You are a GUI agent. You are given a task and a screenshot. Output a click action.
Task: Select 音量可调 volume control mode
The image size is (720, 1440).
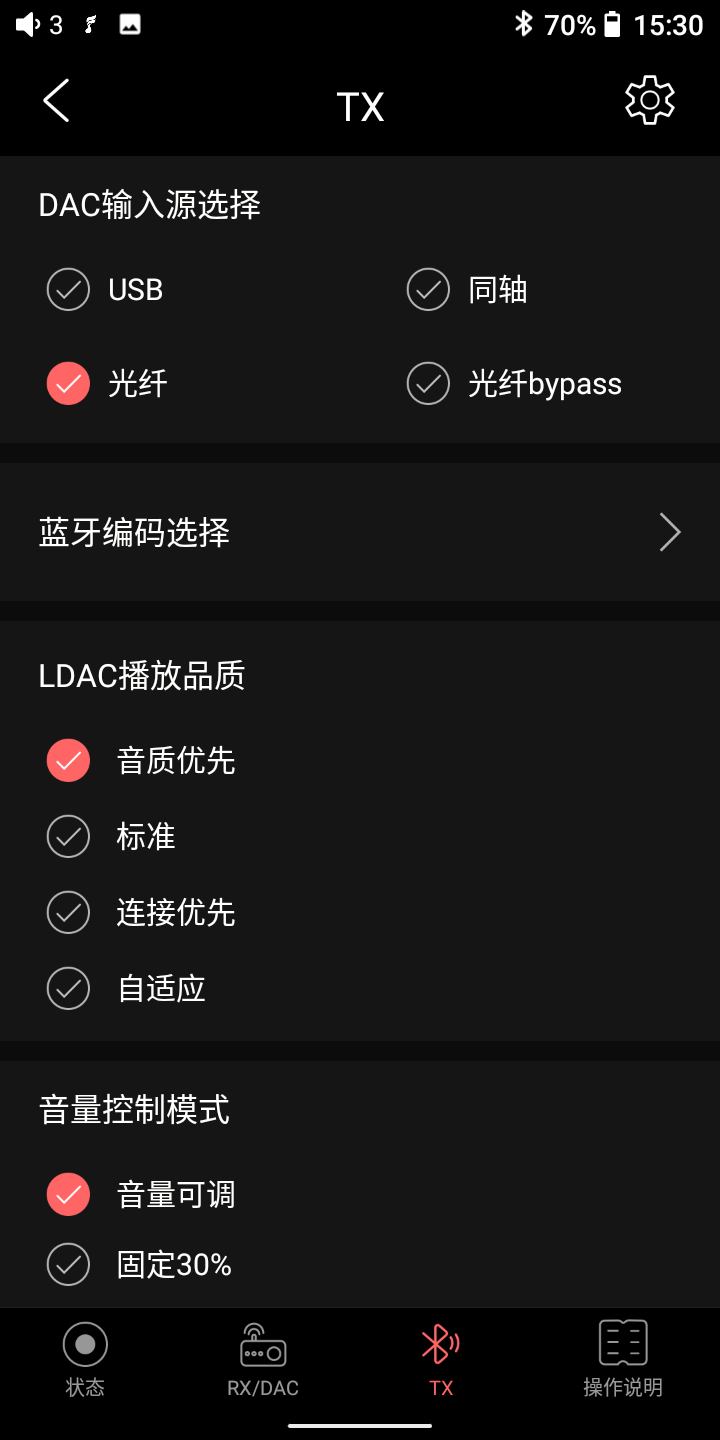[x=69, y=1195]
